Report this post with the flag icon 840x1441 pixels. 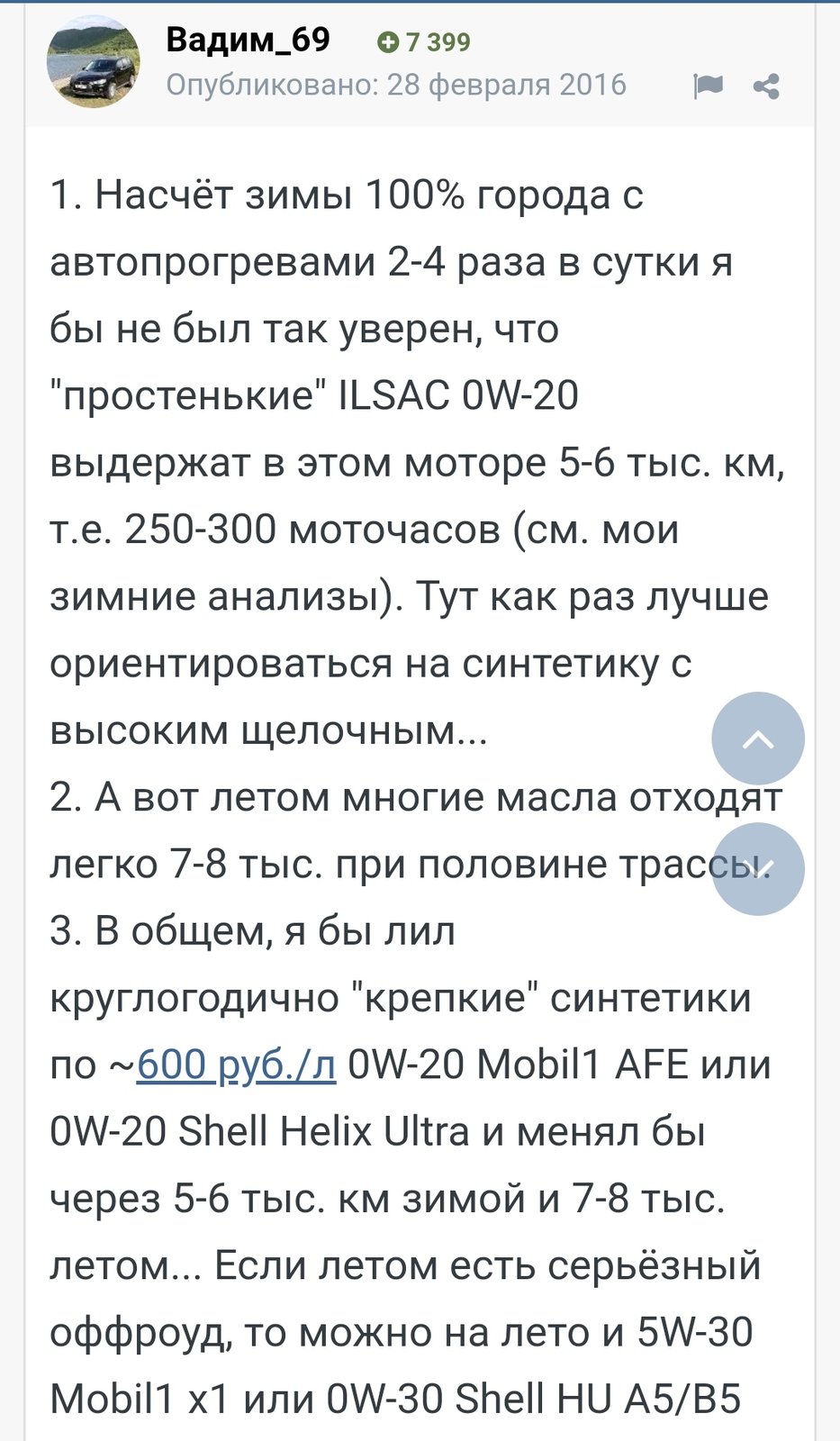coord(709,86)
